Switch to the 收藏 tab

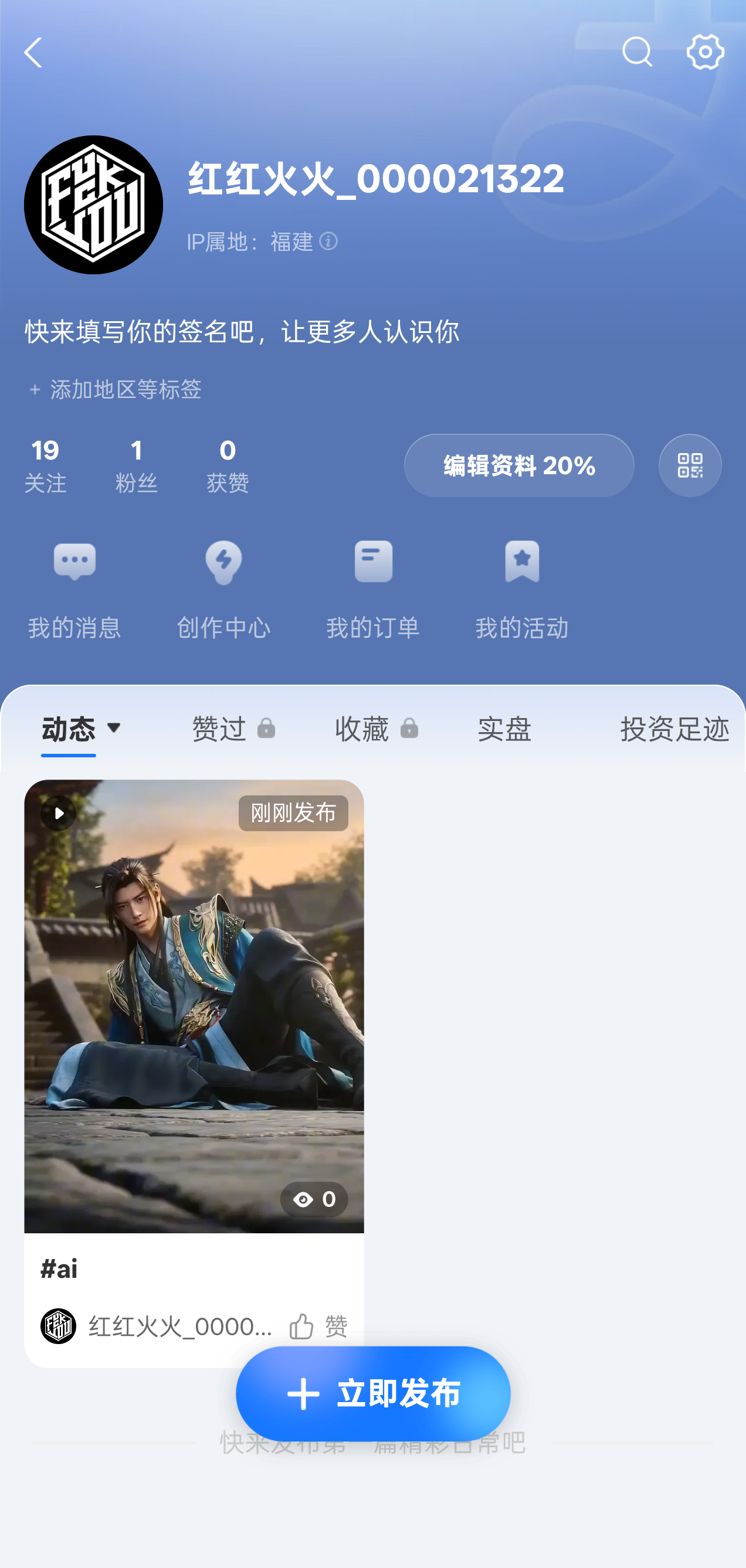point(376,729)
